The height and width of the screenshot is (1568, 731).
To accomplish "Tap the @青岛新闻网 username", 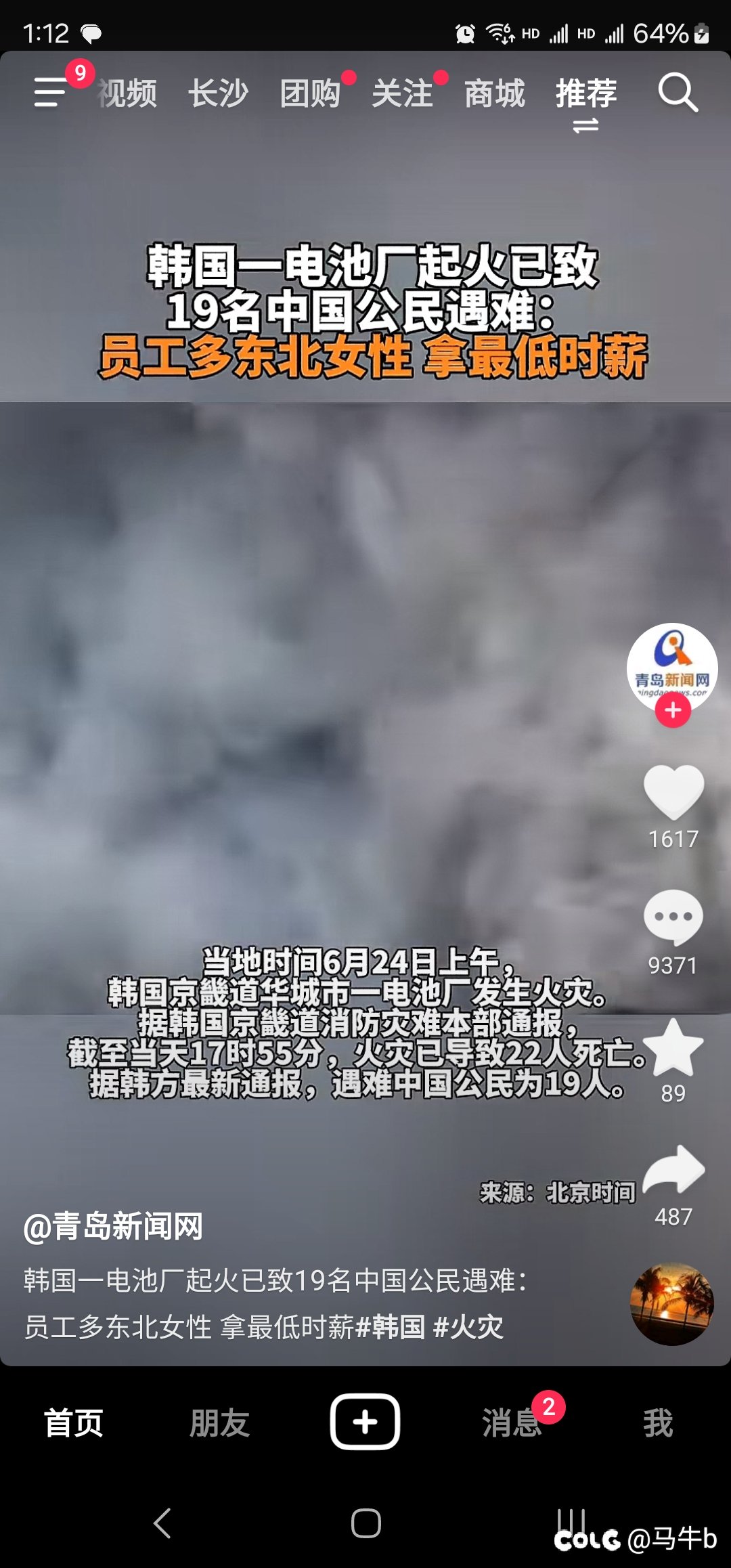I will [x=114, y=1227].
